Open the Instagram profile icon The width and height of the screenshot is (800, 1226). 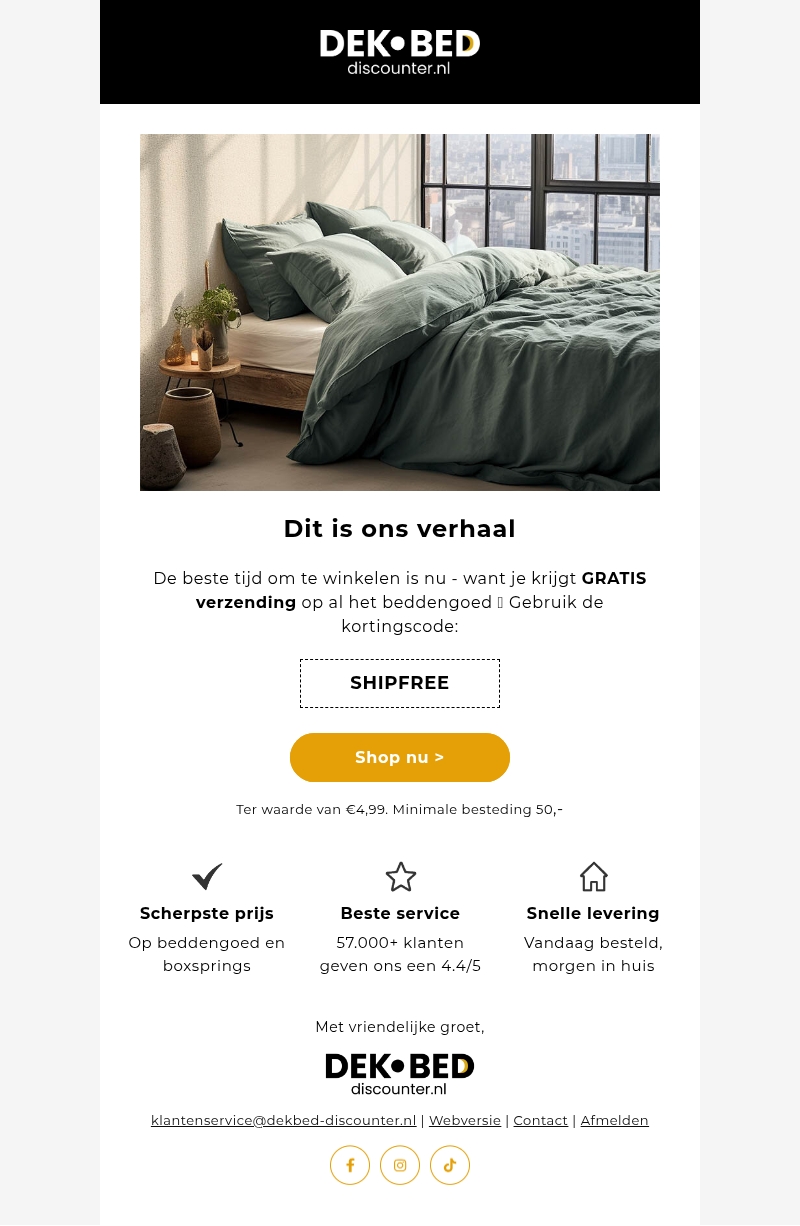tap(400, 1165)
